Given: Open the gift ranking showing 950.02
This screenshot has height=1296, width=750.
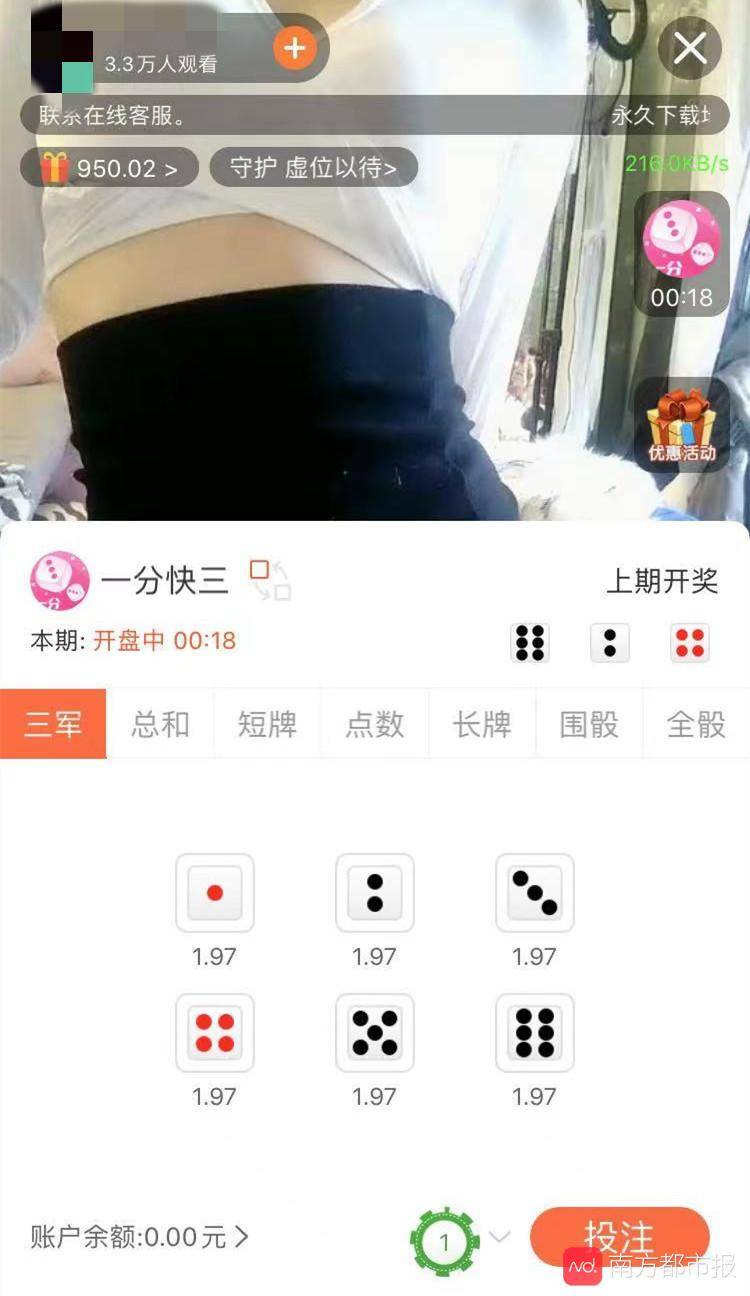Looking at the screenshot, I should (x=110, y=168).
